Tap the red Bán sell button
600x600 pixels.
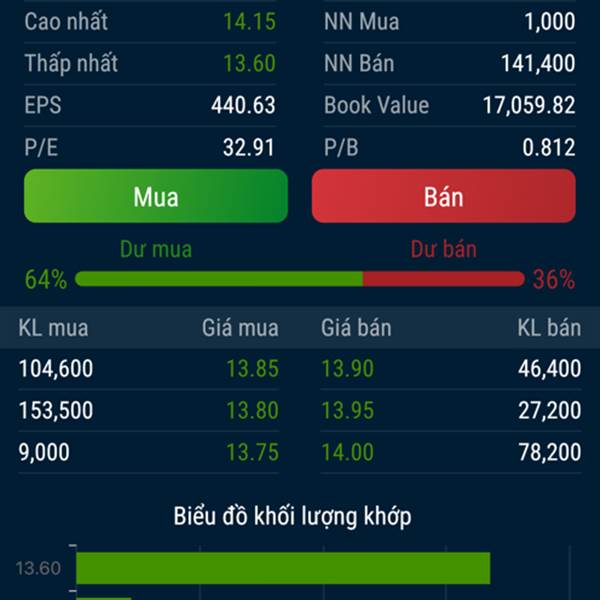[x=443, y=196]
